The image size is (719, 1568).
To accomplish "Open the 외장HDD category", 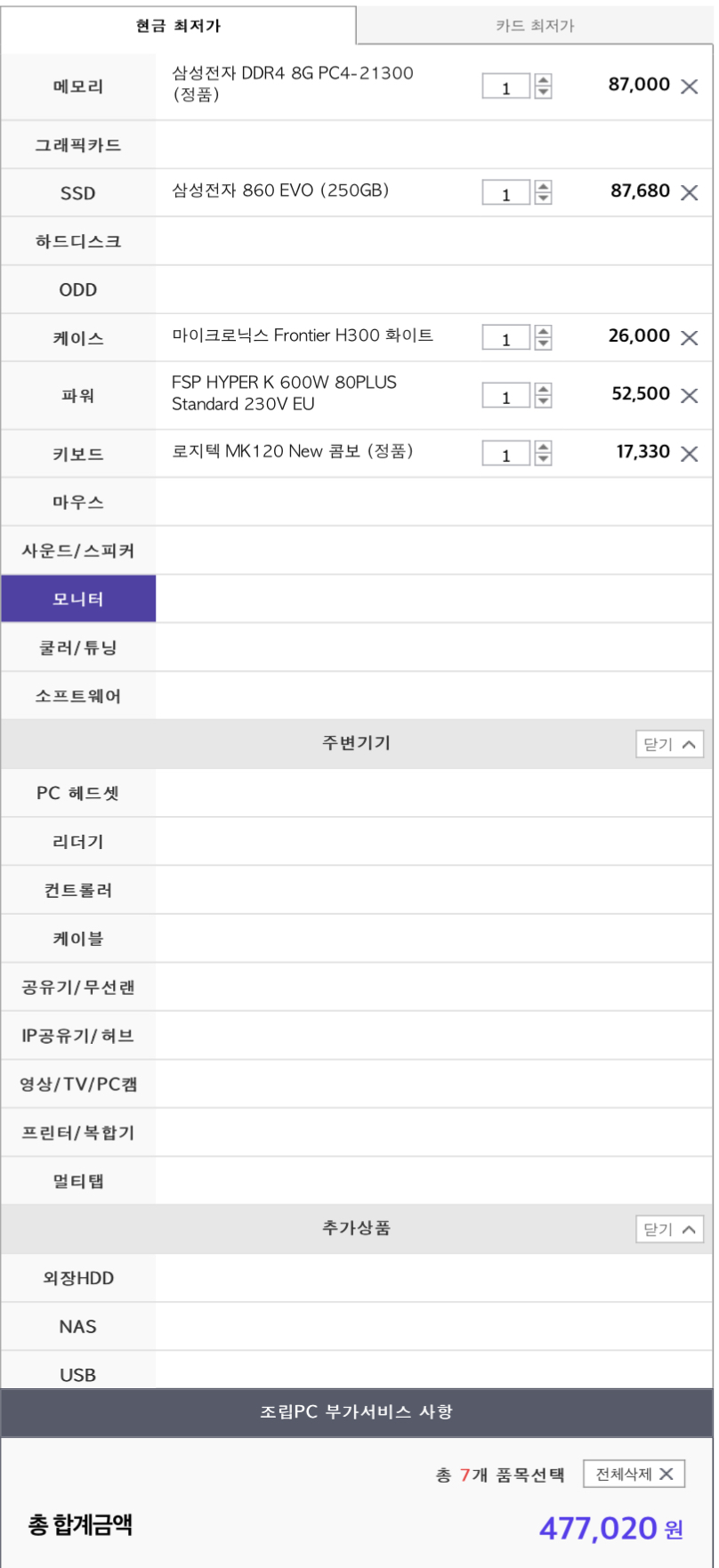I will click(78, 1278).
